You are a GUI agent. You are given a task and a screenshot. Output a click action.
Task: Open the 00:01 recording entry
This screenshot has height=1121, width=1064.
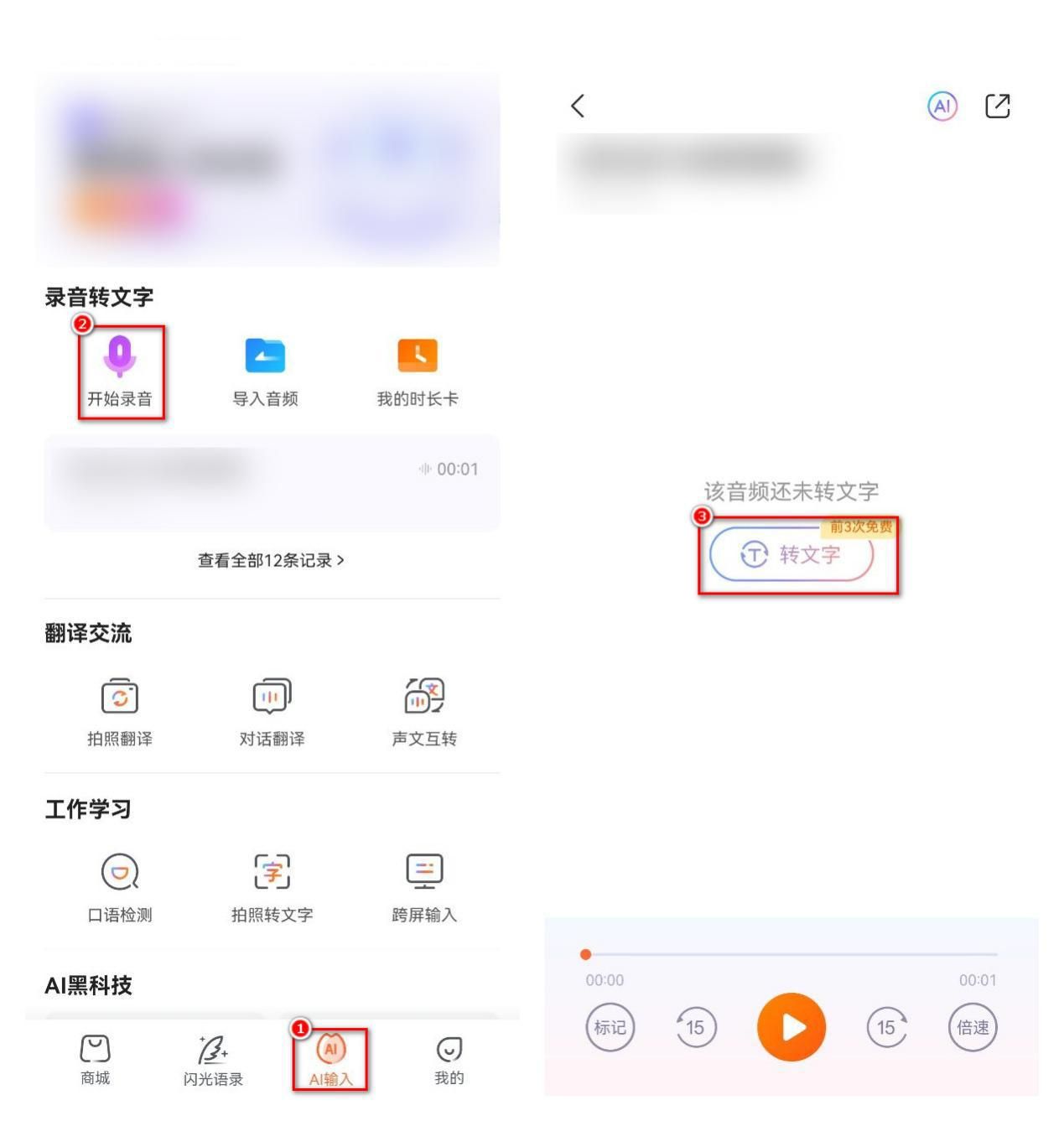coord(271,482)
